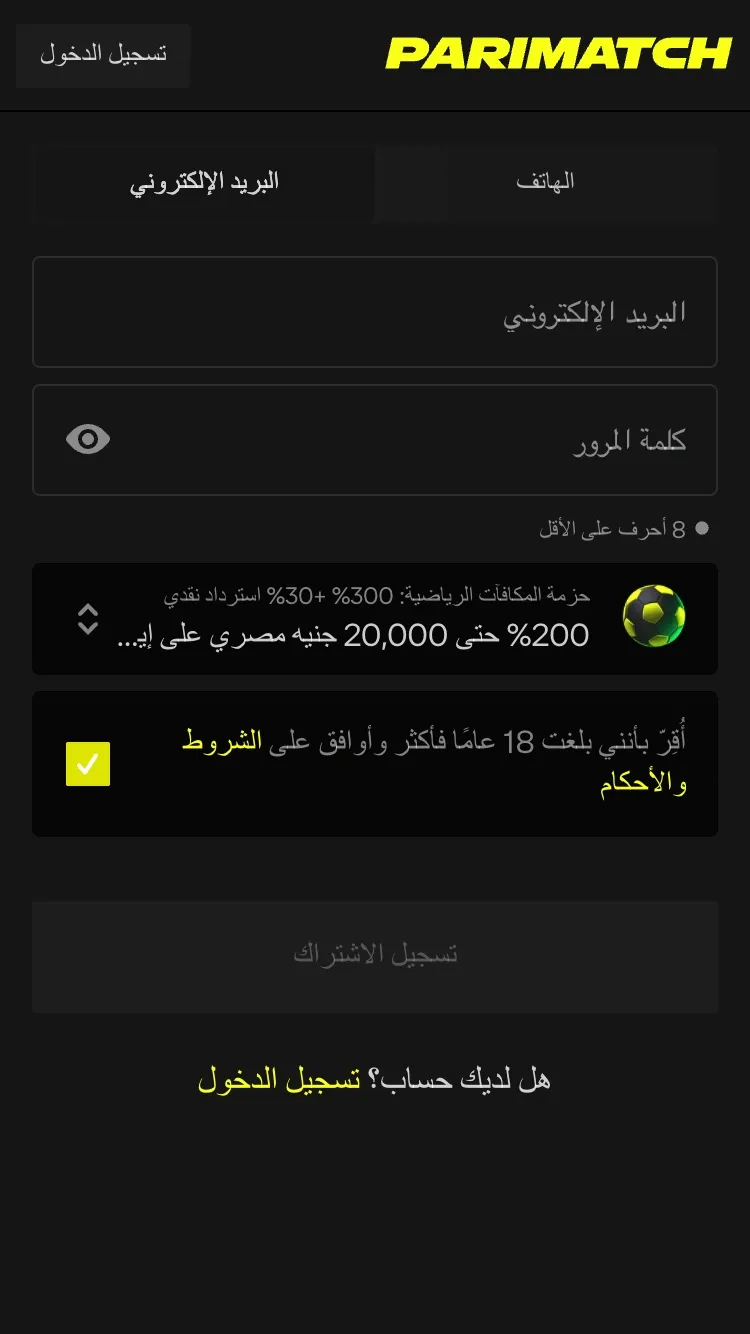The height and width of the screenshot is (1334, 750).
Task: Select the البريد الإلكتروني email tab
Action: click(x=204, y=181)
